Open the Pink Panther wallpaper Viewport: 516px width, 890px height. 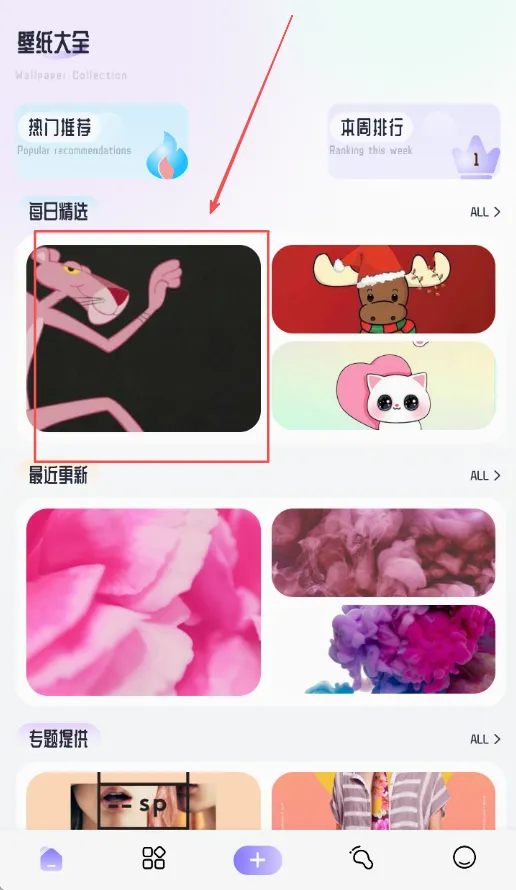tap(144, 338)
